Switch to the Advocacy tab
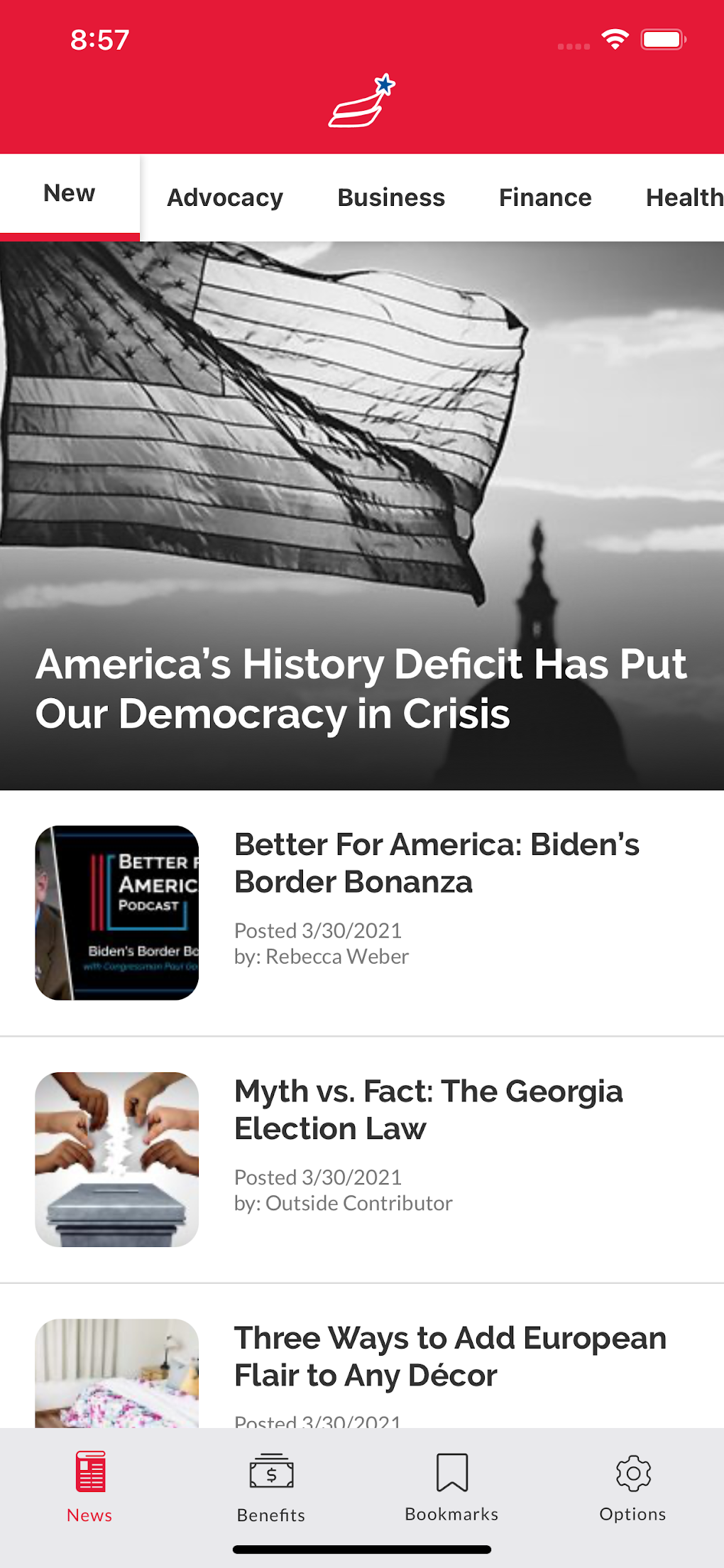This screenshot has width=724, height=1568. [x=225, y=198]
